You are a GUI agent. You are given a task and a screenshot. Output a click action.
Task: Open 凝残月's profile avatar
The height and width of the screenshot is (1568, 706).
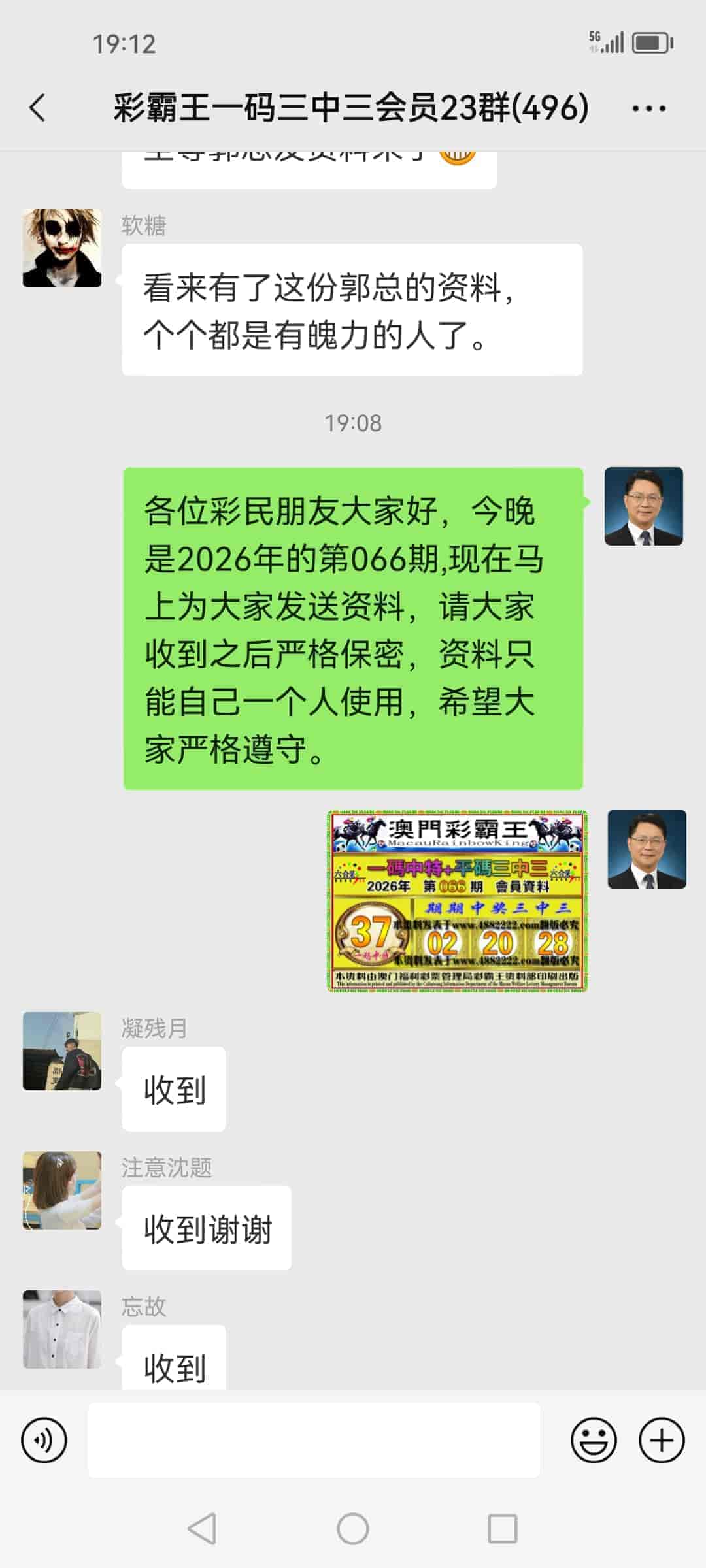[62, 1052]
